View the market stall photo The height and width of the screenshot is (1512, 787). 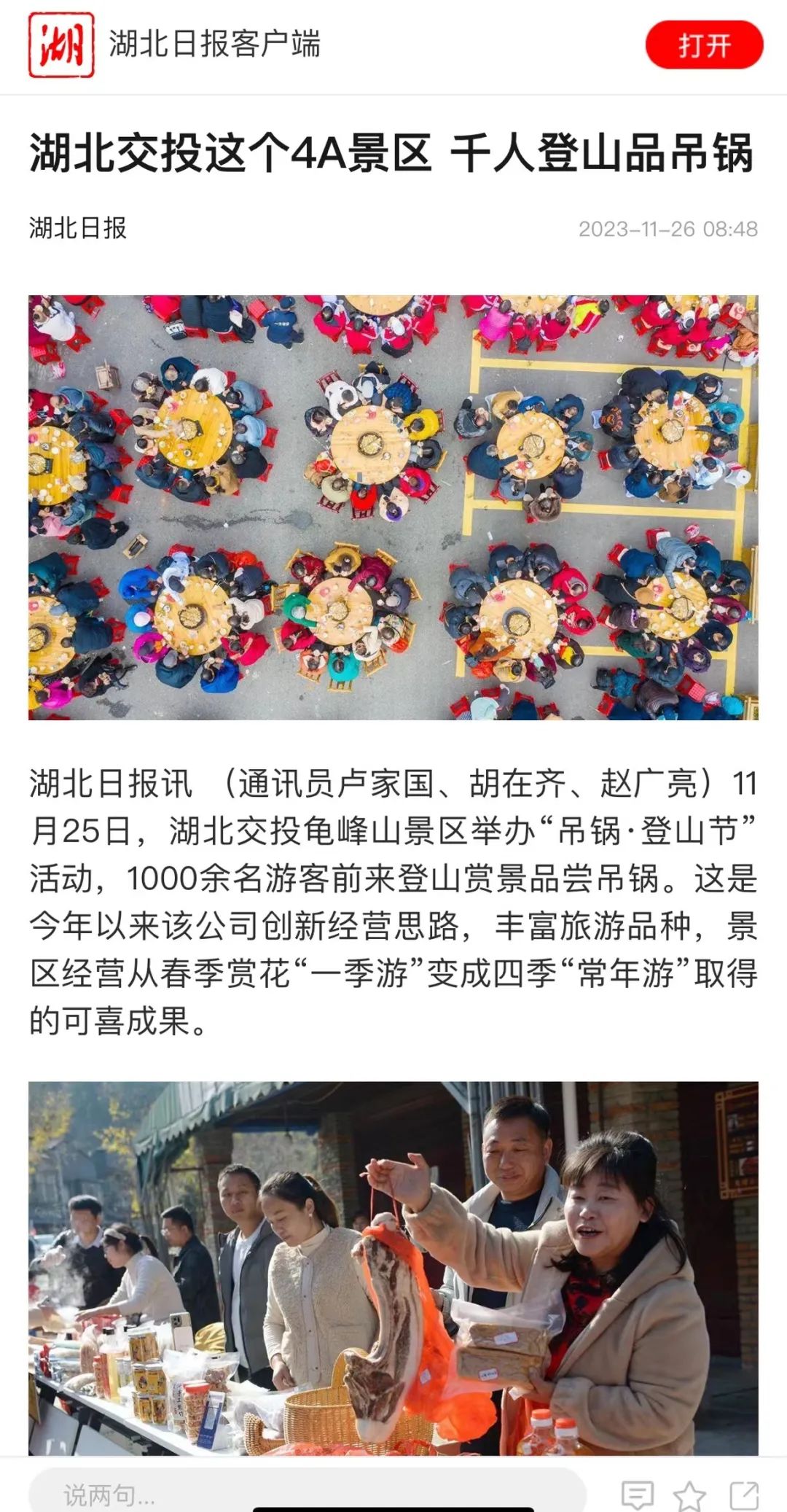coord(393,1269)
